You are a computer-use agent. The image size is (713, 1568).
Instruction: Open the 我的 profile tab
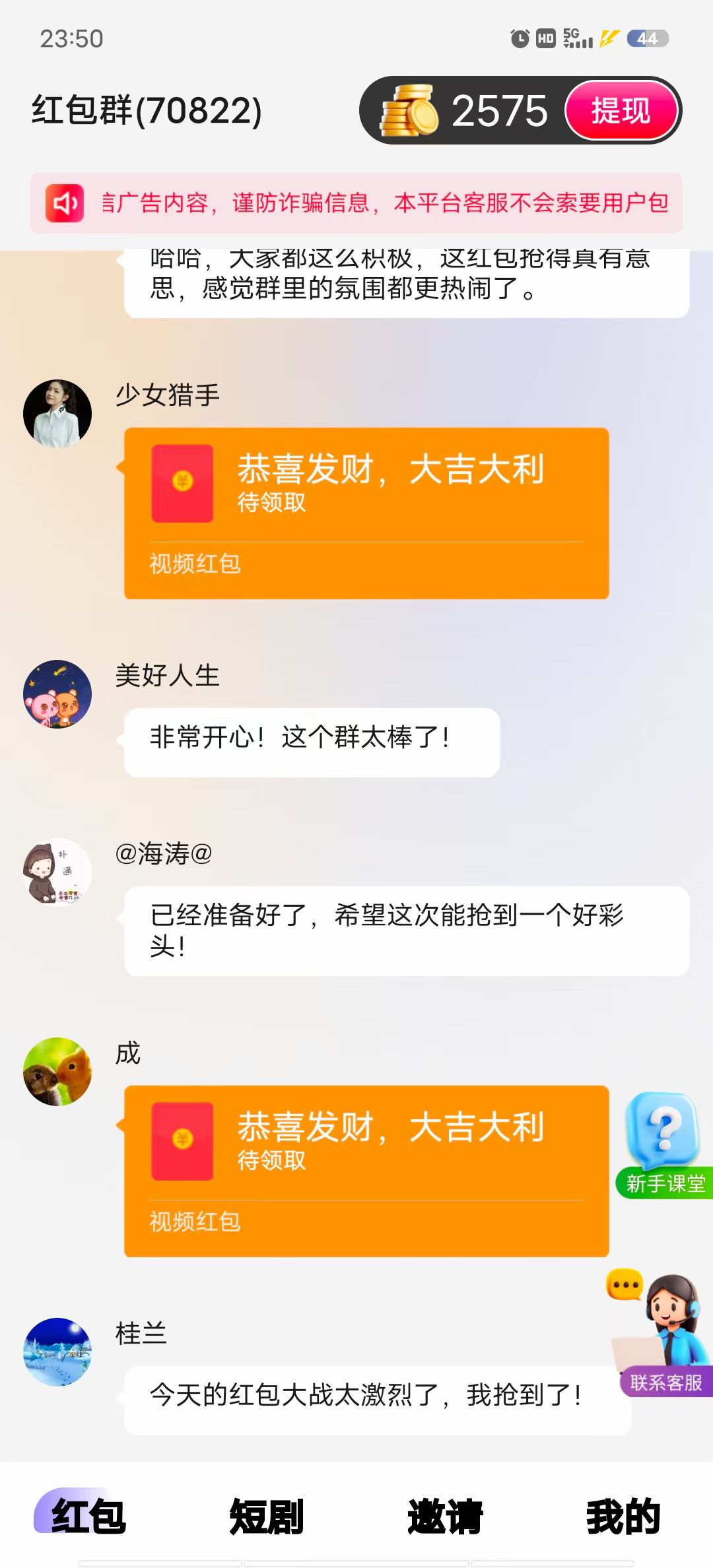point(623,1516)
